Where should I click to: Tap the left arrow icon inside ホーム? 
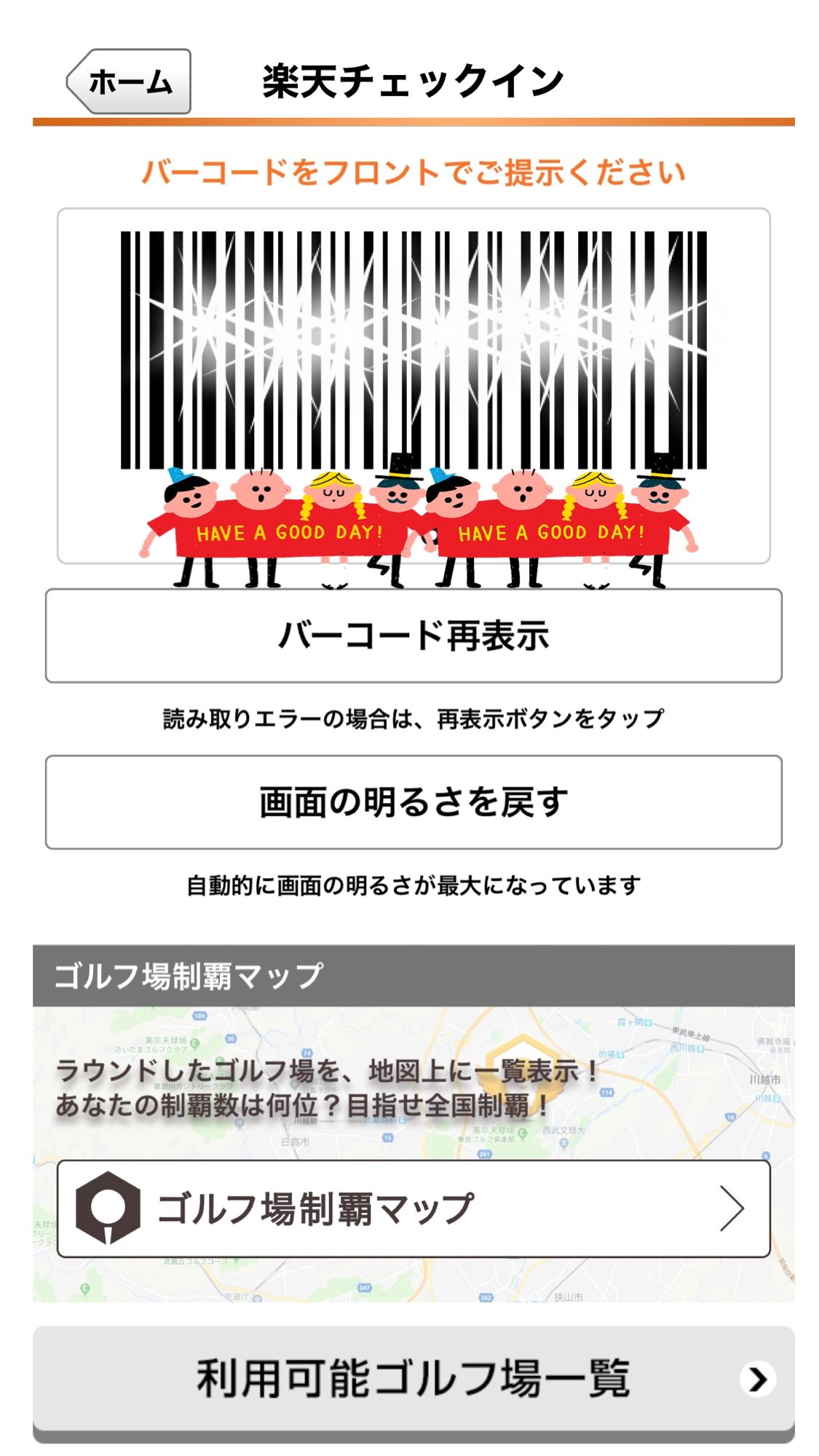tap(76, 82)
